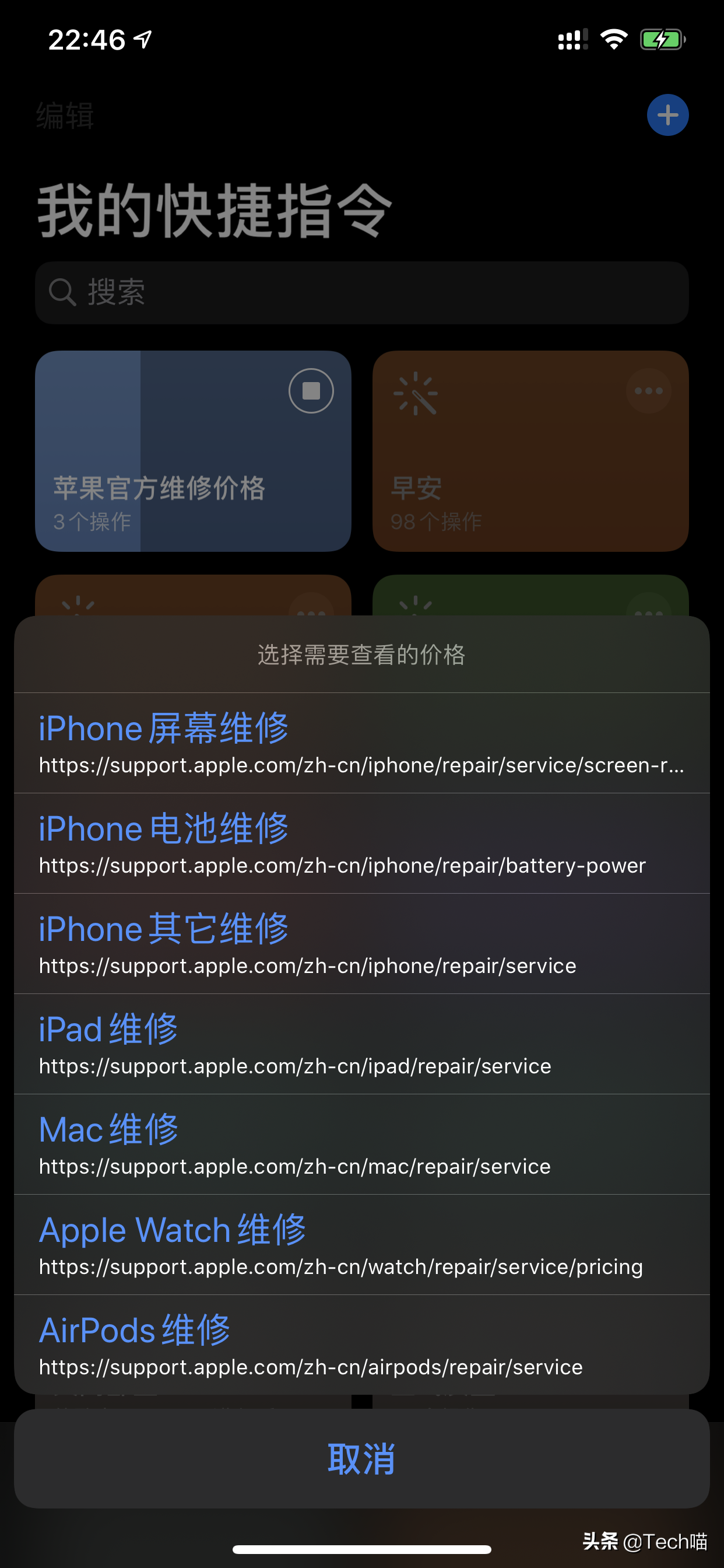Open iPhone 其它维修 pricing
This screenshot has height=1568, width=724.
pos(361,943)
